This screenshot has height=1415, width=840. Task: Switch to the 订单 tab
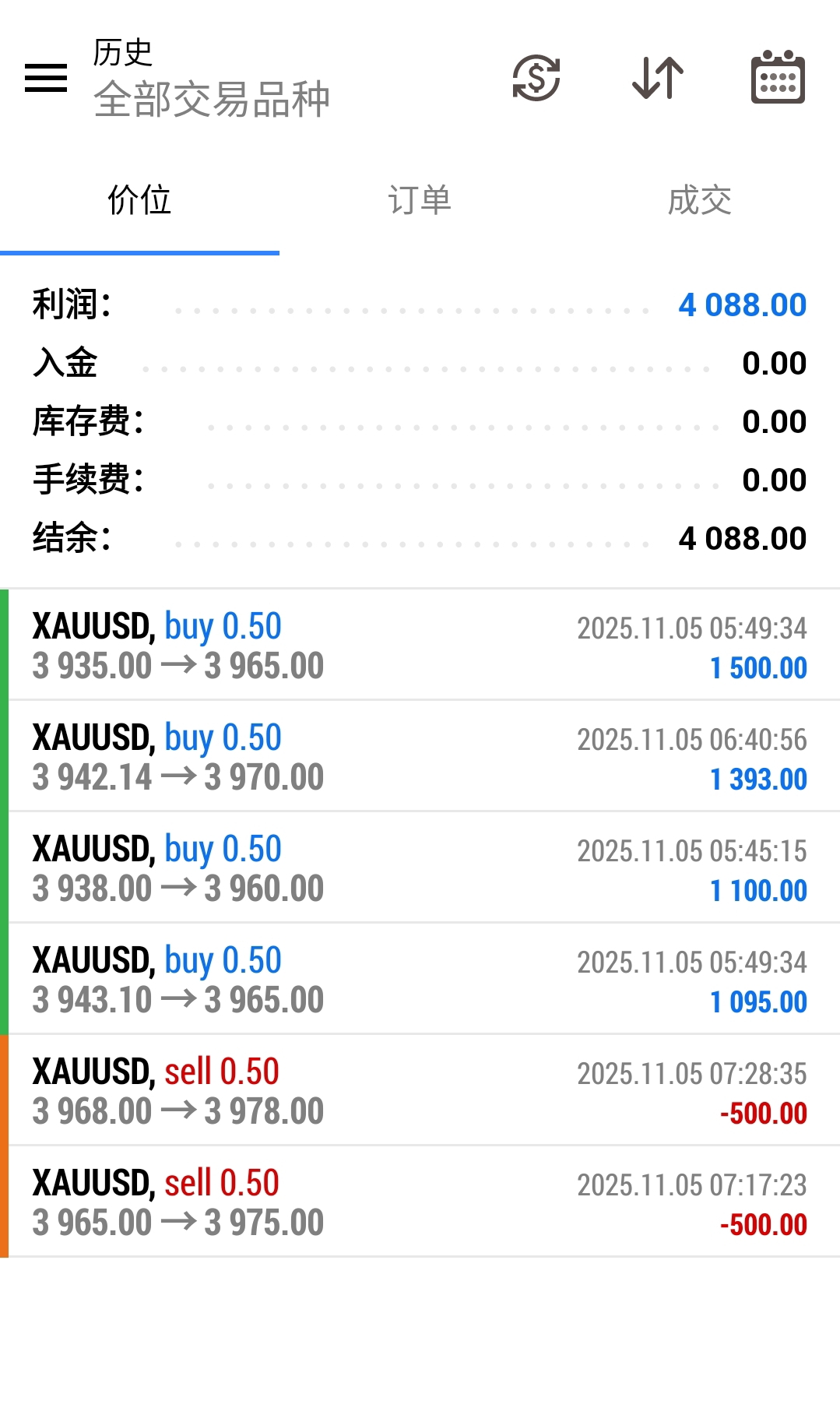click(x=420, y=201)
